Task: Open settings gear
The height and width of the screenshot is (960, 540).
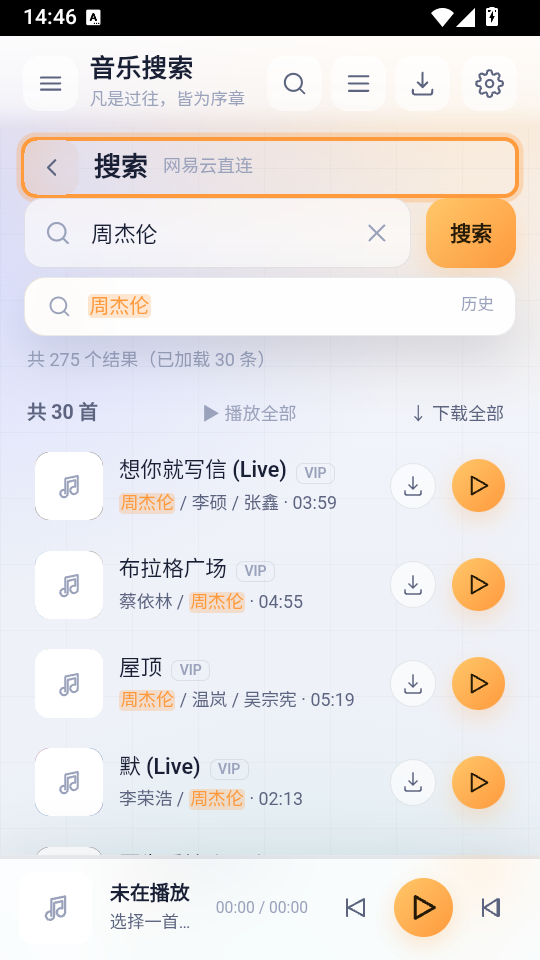Action: [489, 83]
